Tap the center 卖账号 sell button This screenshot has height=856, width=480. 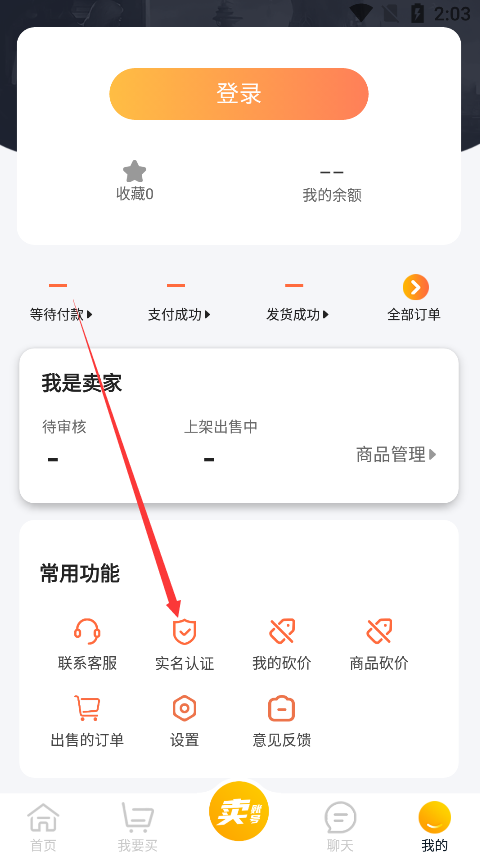click(x=239, y=811)
